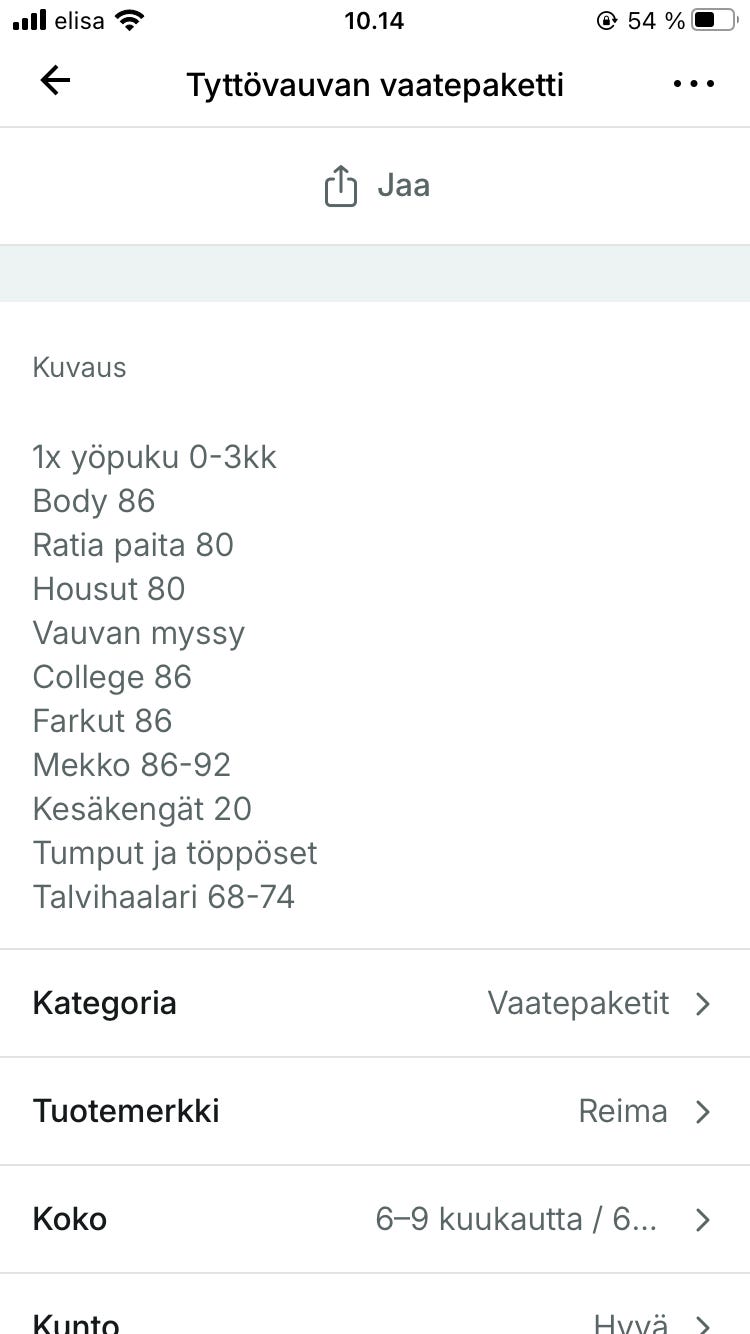Expand the Kategoria row

(x=375, y=1003)
